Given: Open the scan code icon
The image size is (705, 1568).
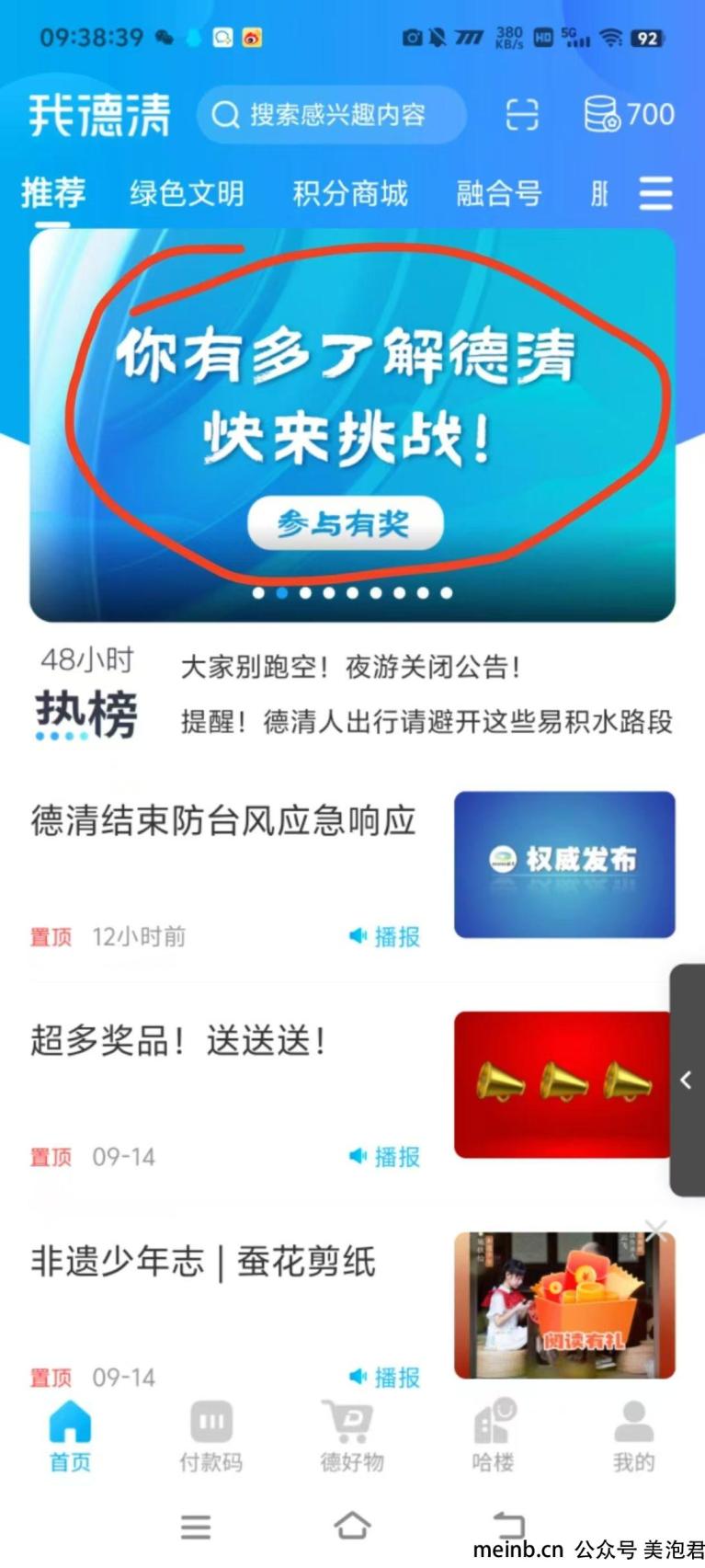Looking at the screenshot, I should [x=522, y=115].
